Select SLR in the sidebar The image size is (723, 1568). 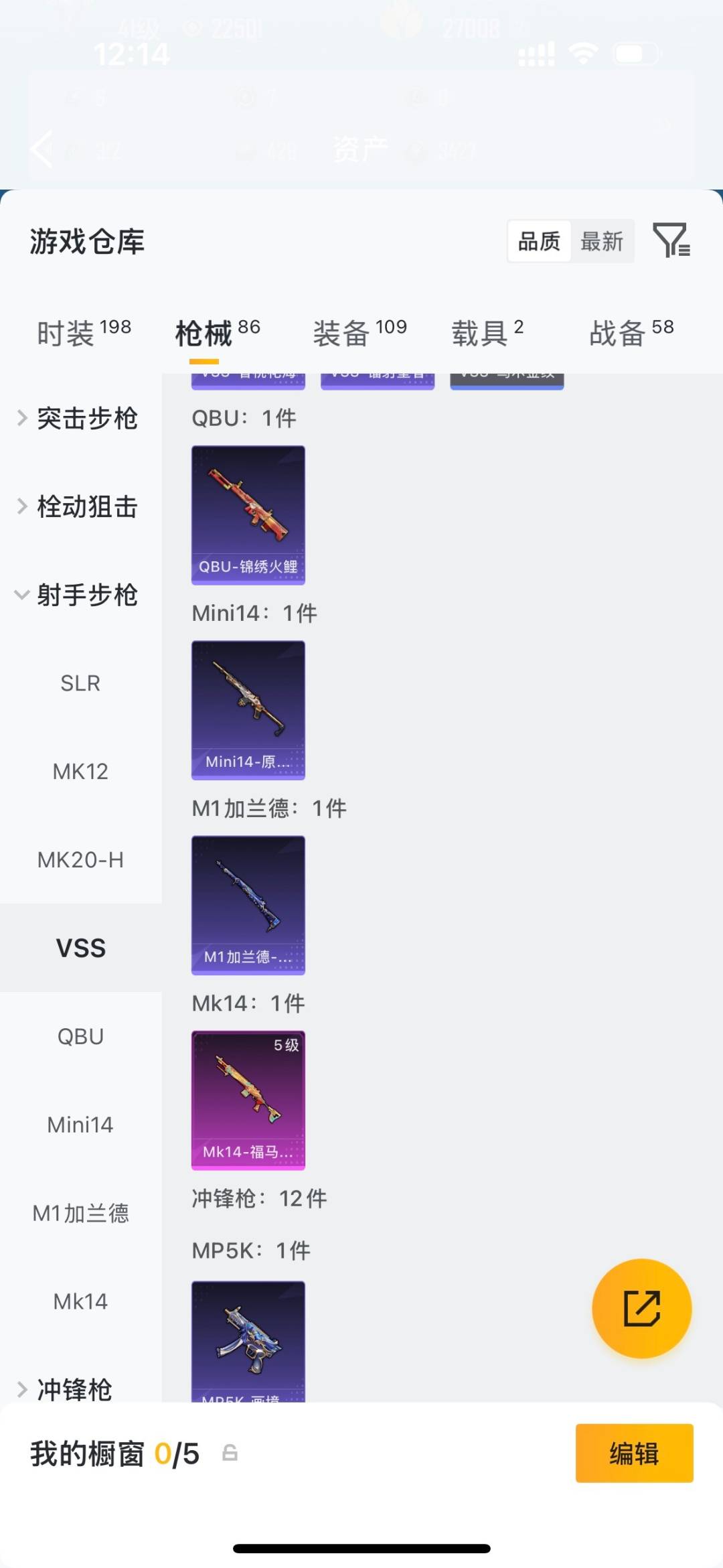click(81, 683)
